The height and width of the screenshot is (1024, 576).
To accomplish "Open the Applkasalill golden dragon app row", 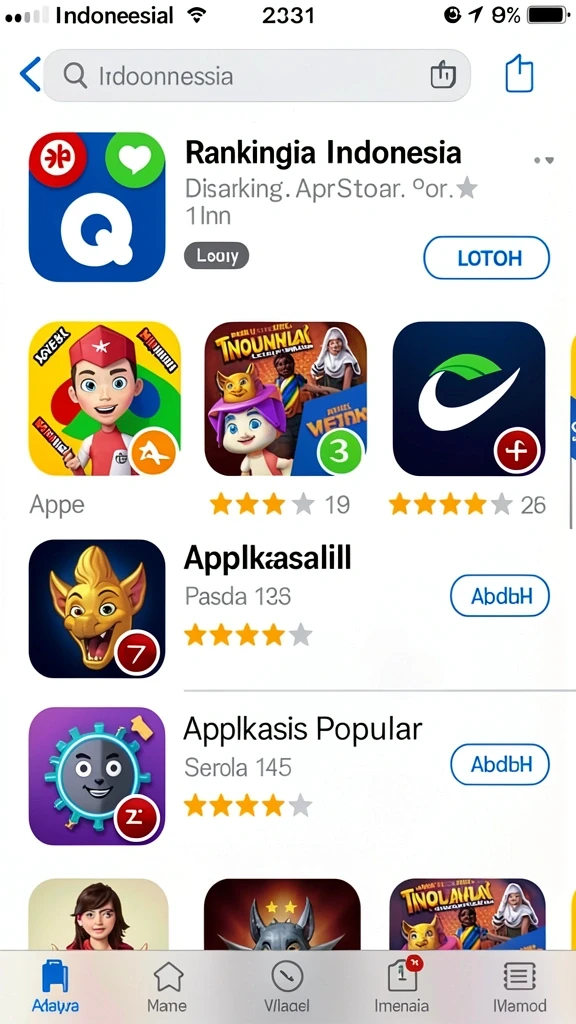I will pyautogui.click(x=288, y=609).
